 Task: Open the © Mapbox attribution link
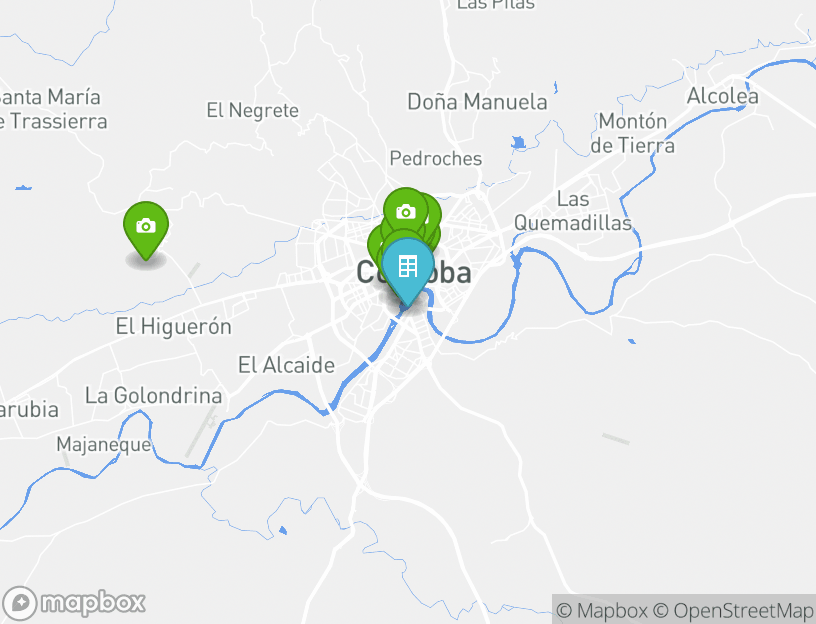(602, 610)
